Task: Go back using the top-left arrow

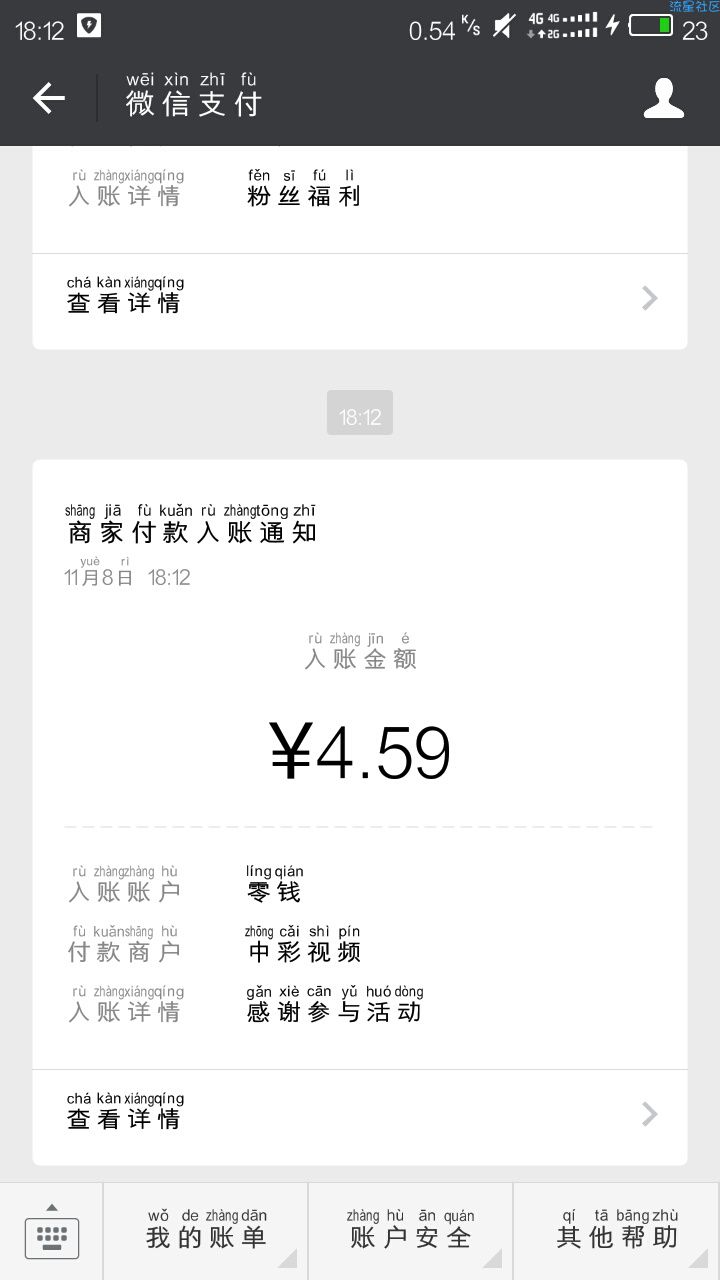Action: coord(48,98)
